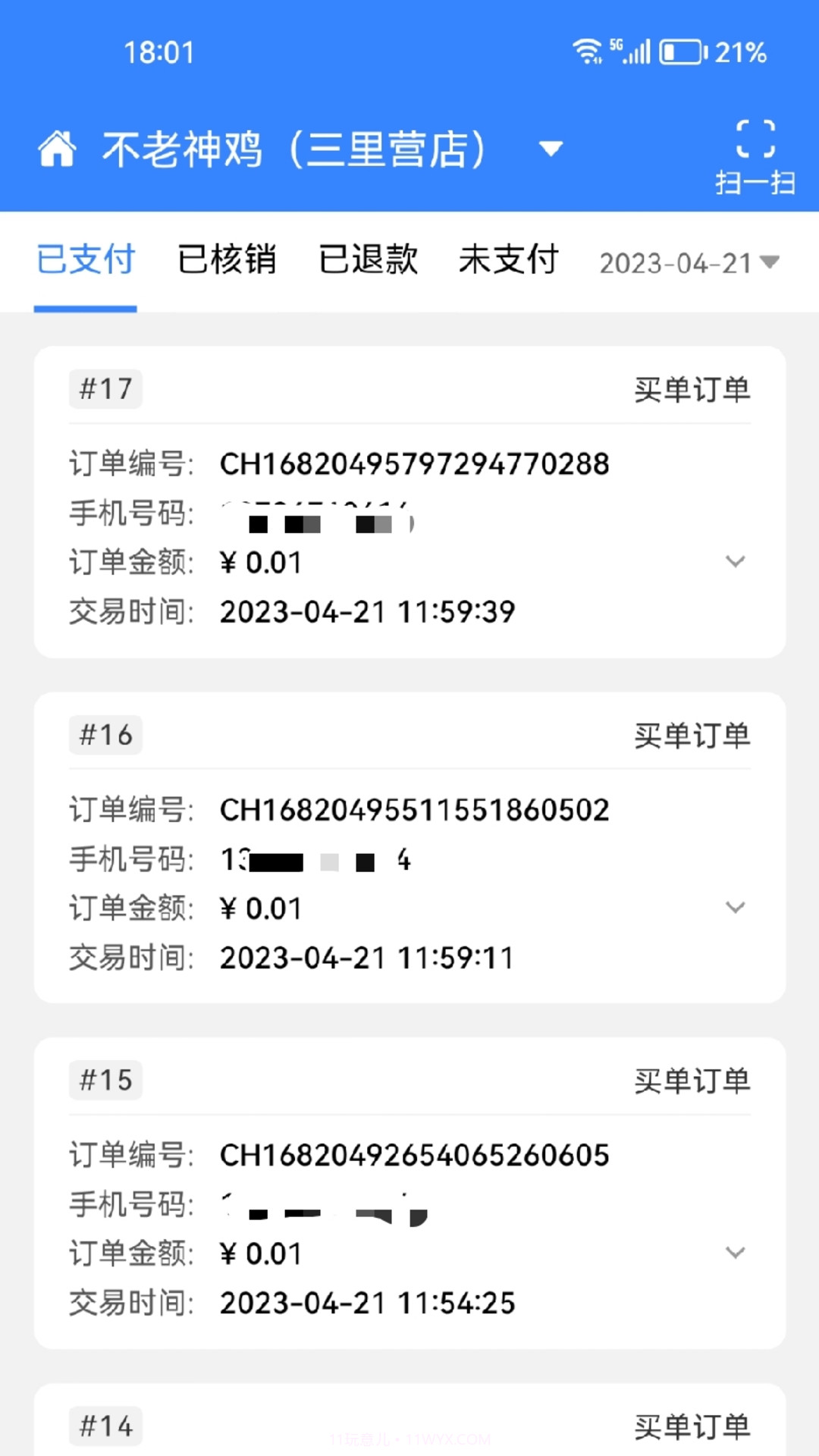Switch to the 已核销 tab
Screen dimensions: 819x1456
[x=227, y=260]
